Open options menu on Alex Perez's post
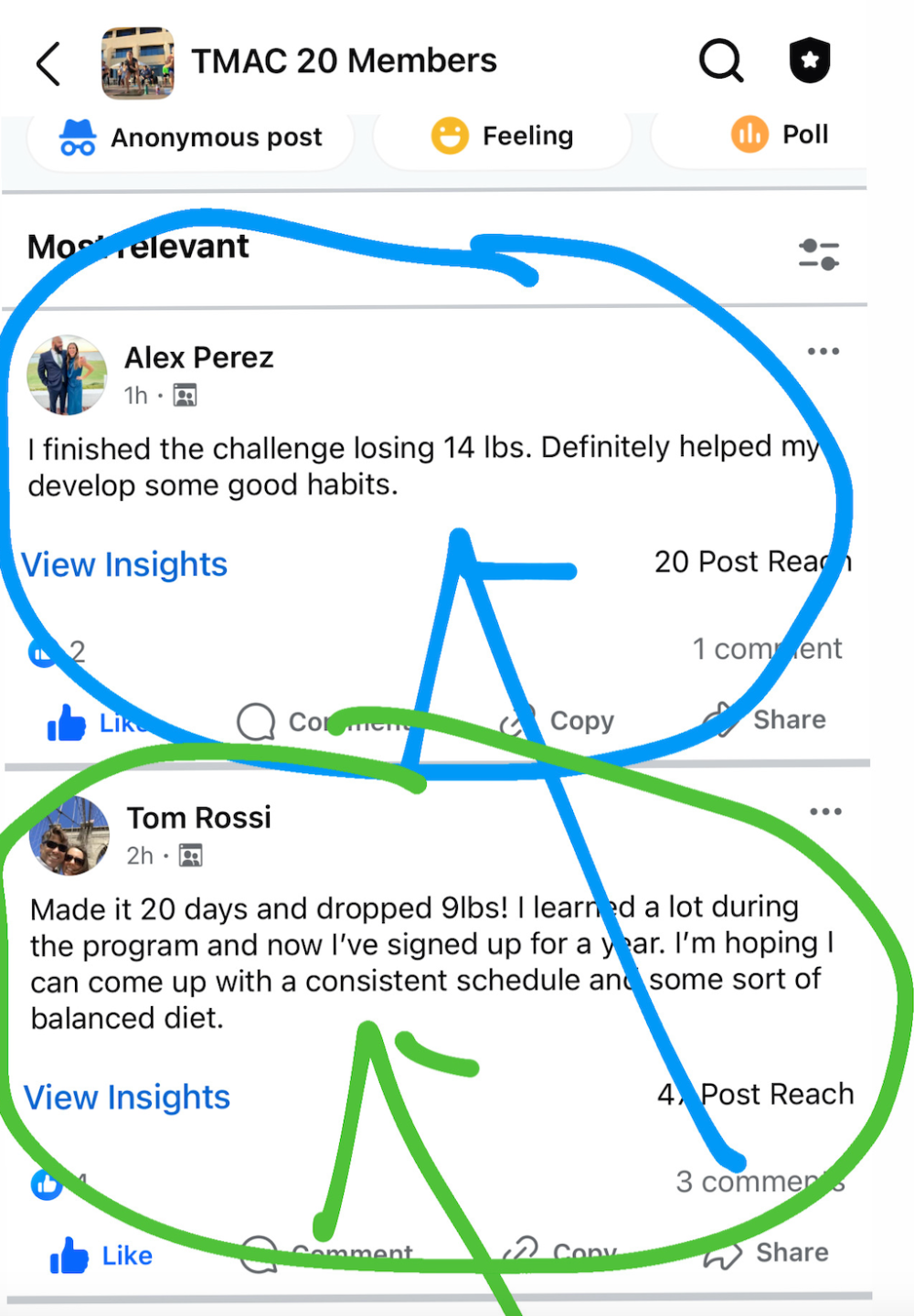 point(823,351)
